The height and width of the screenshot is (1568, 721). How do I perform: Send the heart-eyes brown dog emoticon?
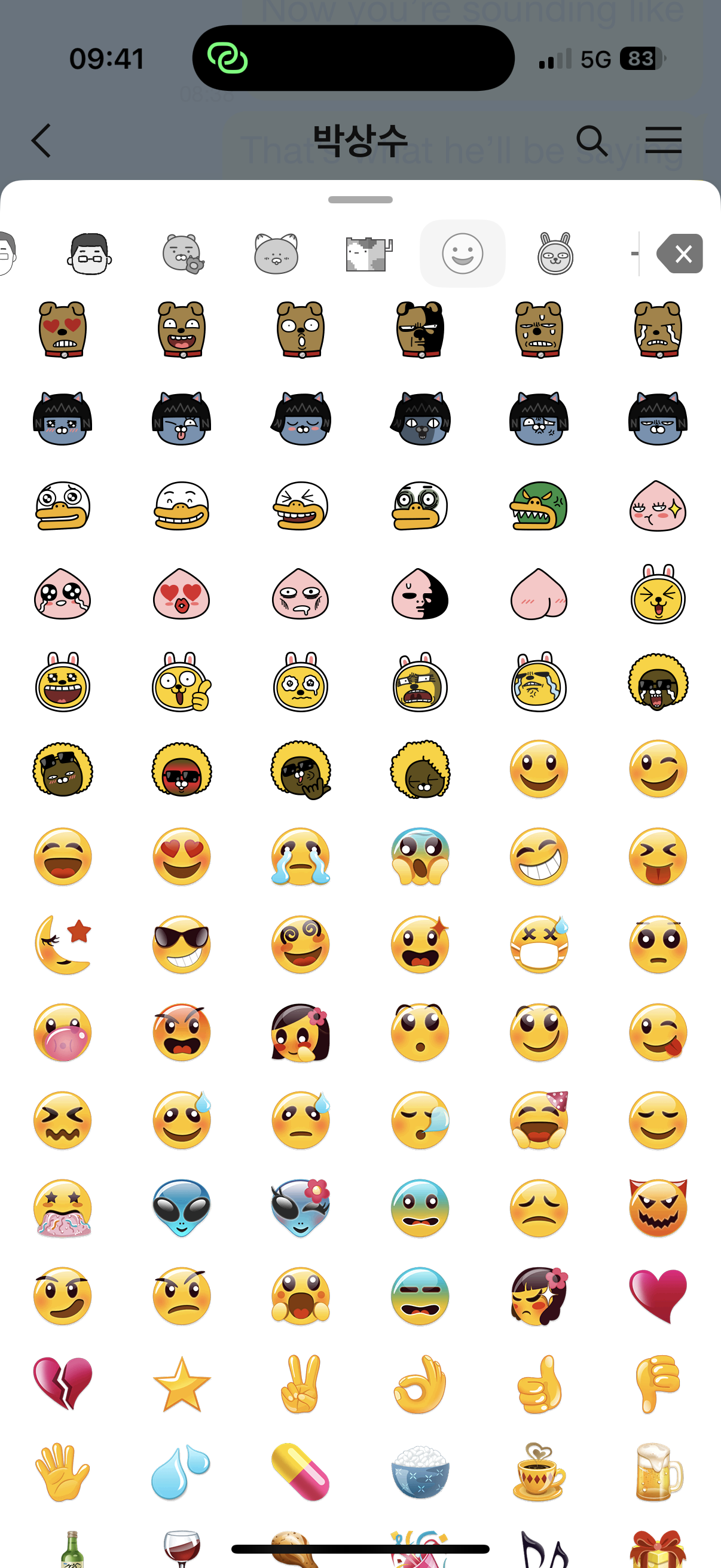tap(63, 330)
